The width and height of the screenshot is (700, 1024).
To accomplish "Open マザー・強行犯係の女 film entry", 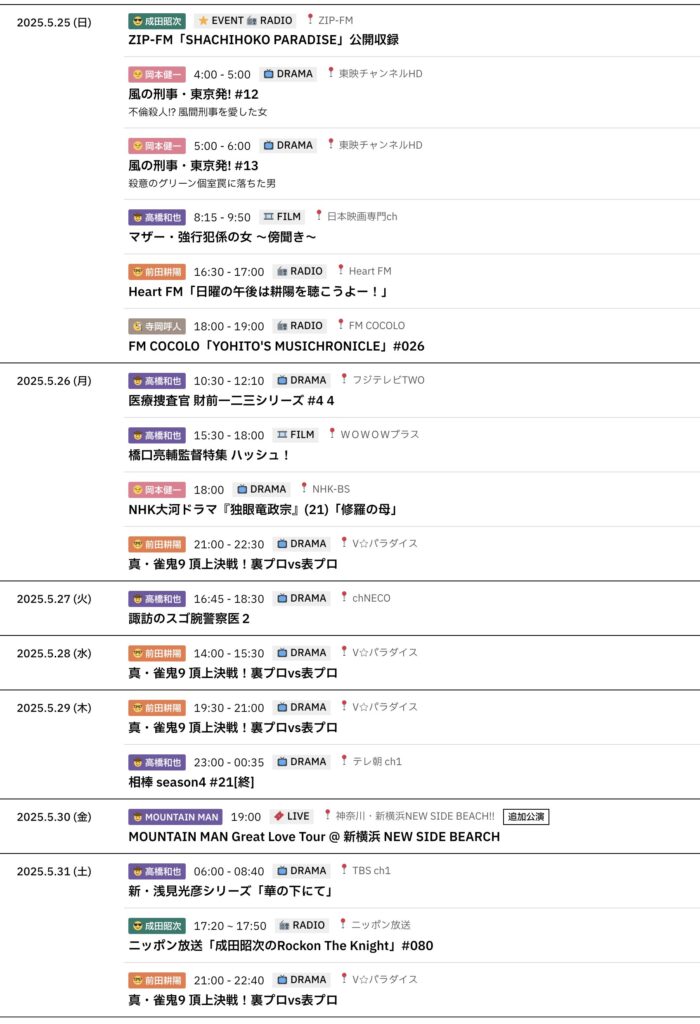I will pyautogui.click(x=222, y=237).
